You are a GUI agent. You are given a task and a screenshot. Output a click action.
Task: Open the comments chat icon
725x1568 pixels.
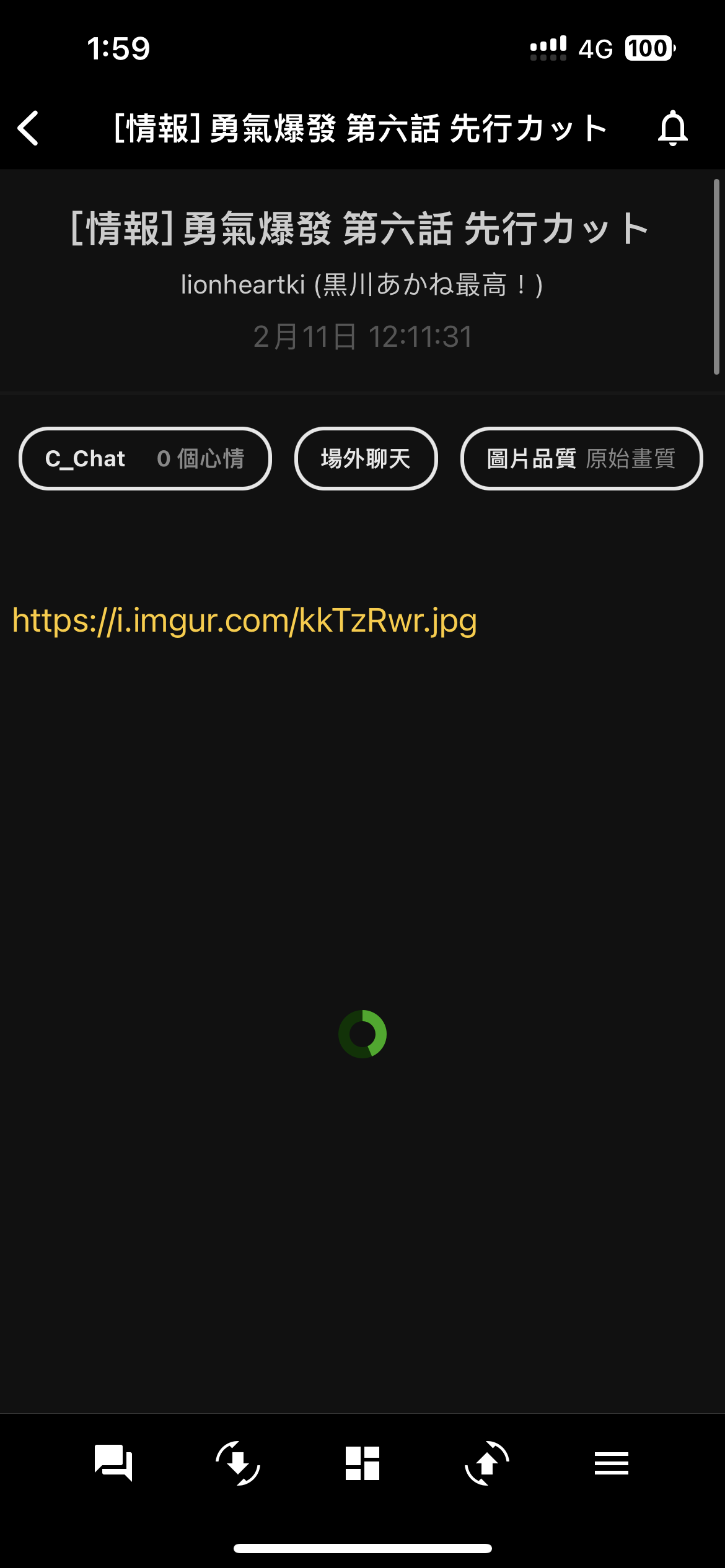coord(113,1463)
